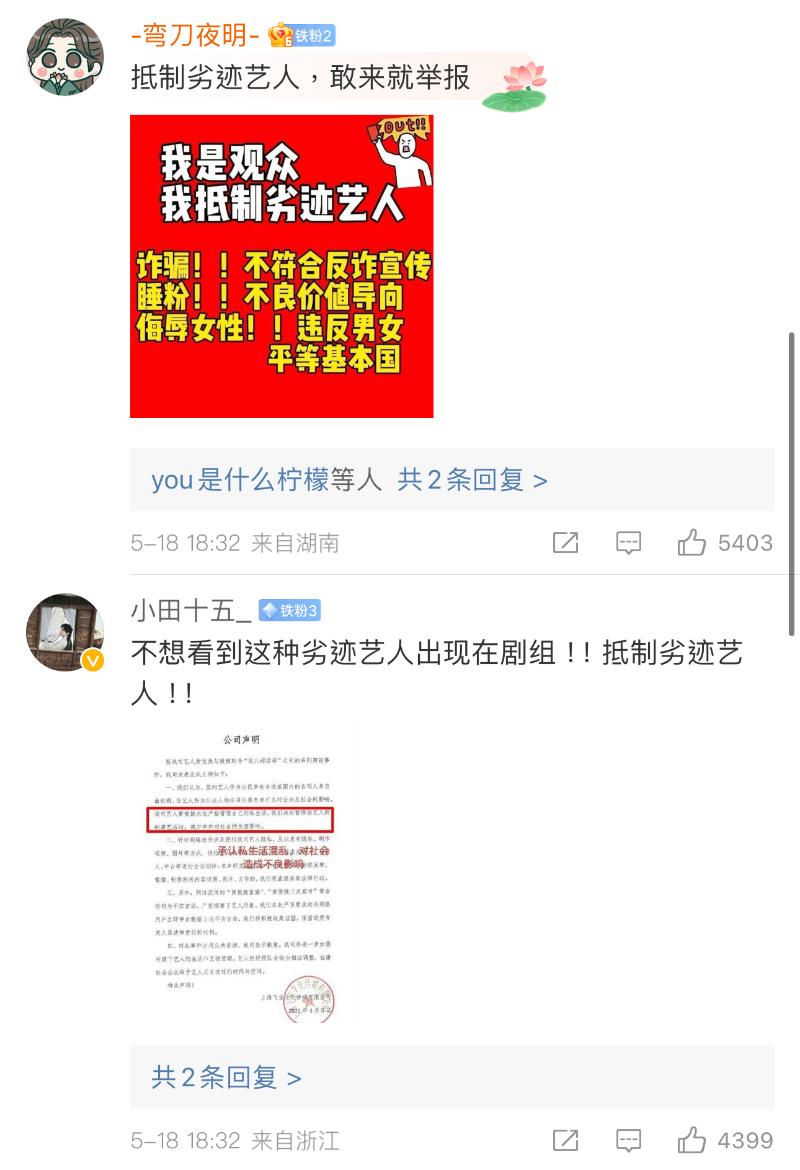Expand 共2条回复 under -弯刀夜明-'s comment
800x1170 pixels.
[473, 480]
